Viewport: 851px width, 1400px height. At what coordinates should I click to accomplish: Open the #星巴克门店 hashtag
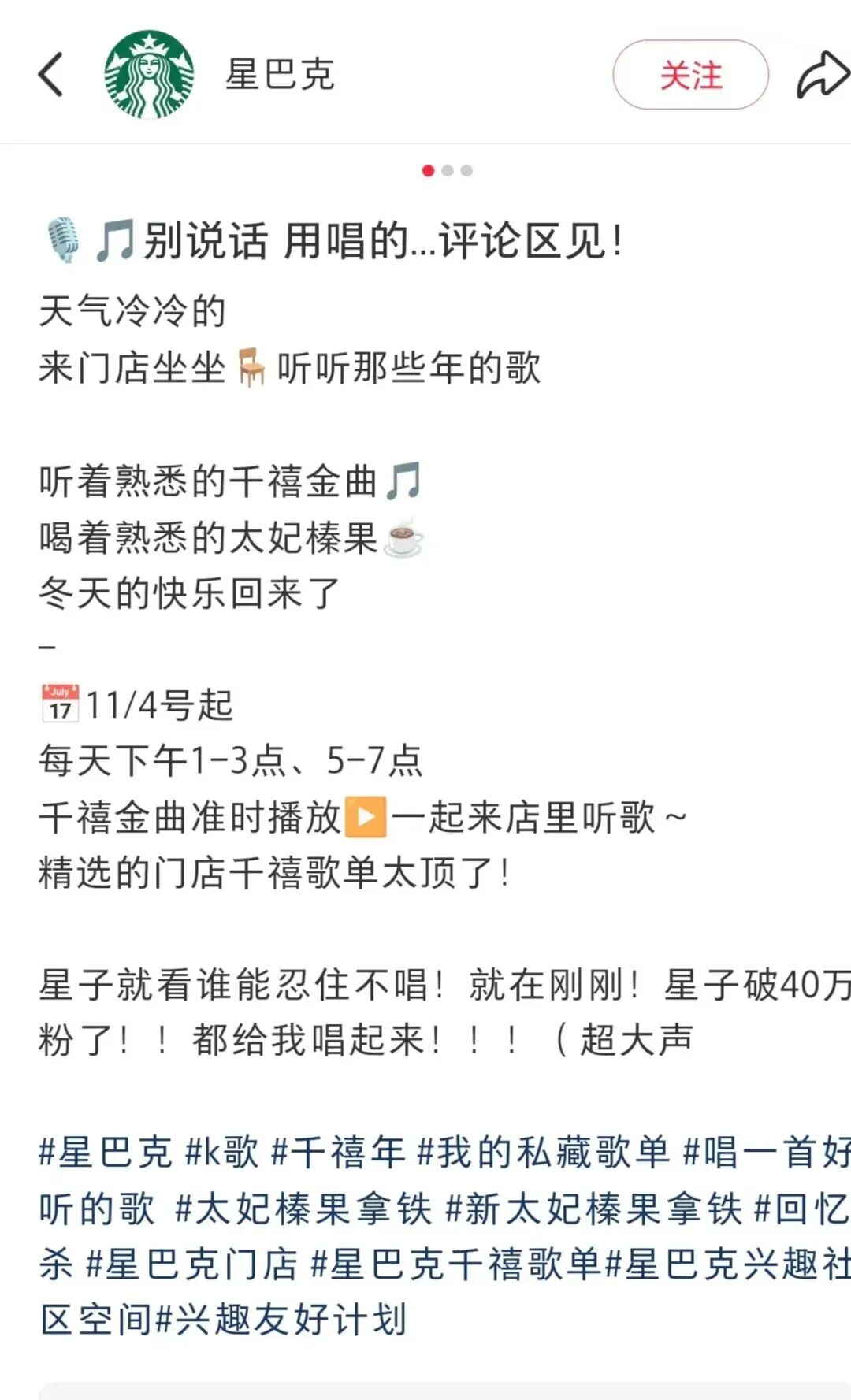191,1264
